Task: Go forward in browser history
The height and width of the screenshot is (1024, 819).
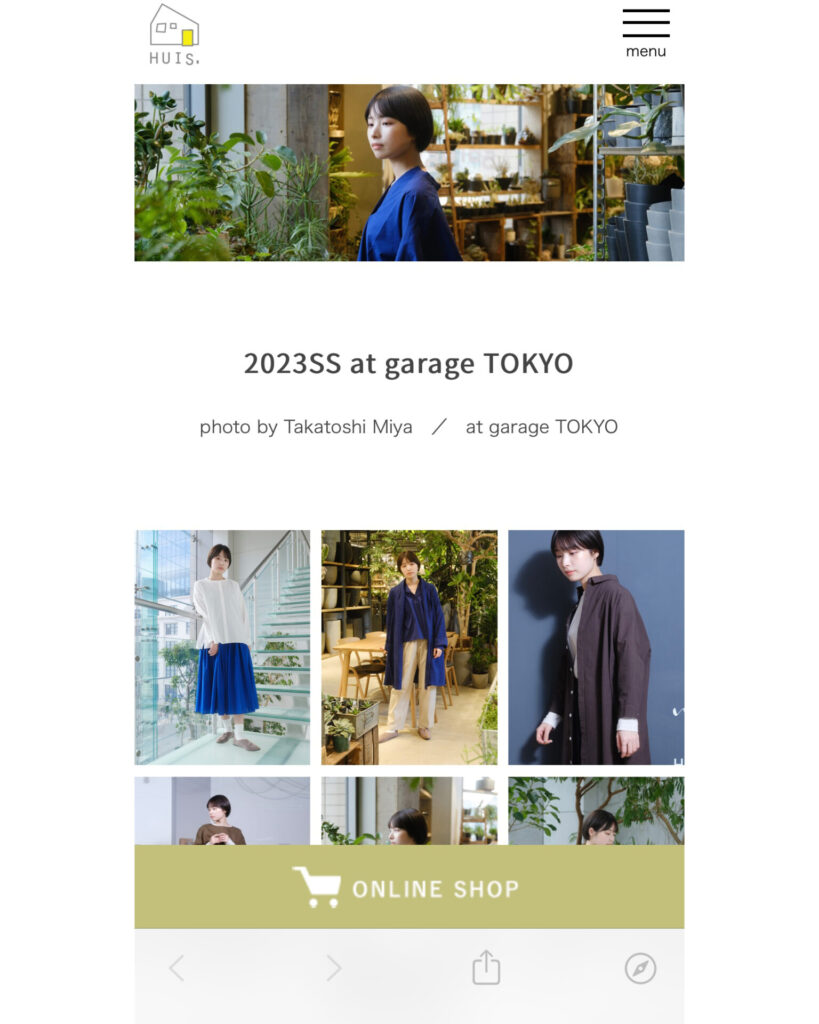Action: point(333,967)
